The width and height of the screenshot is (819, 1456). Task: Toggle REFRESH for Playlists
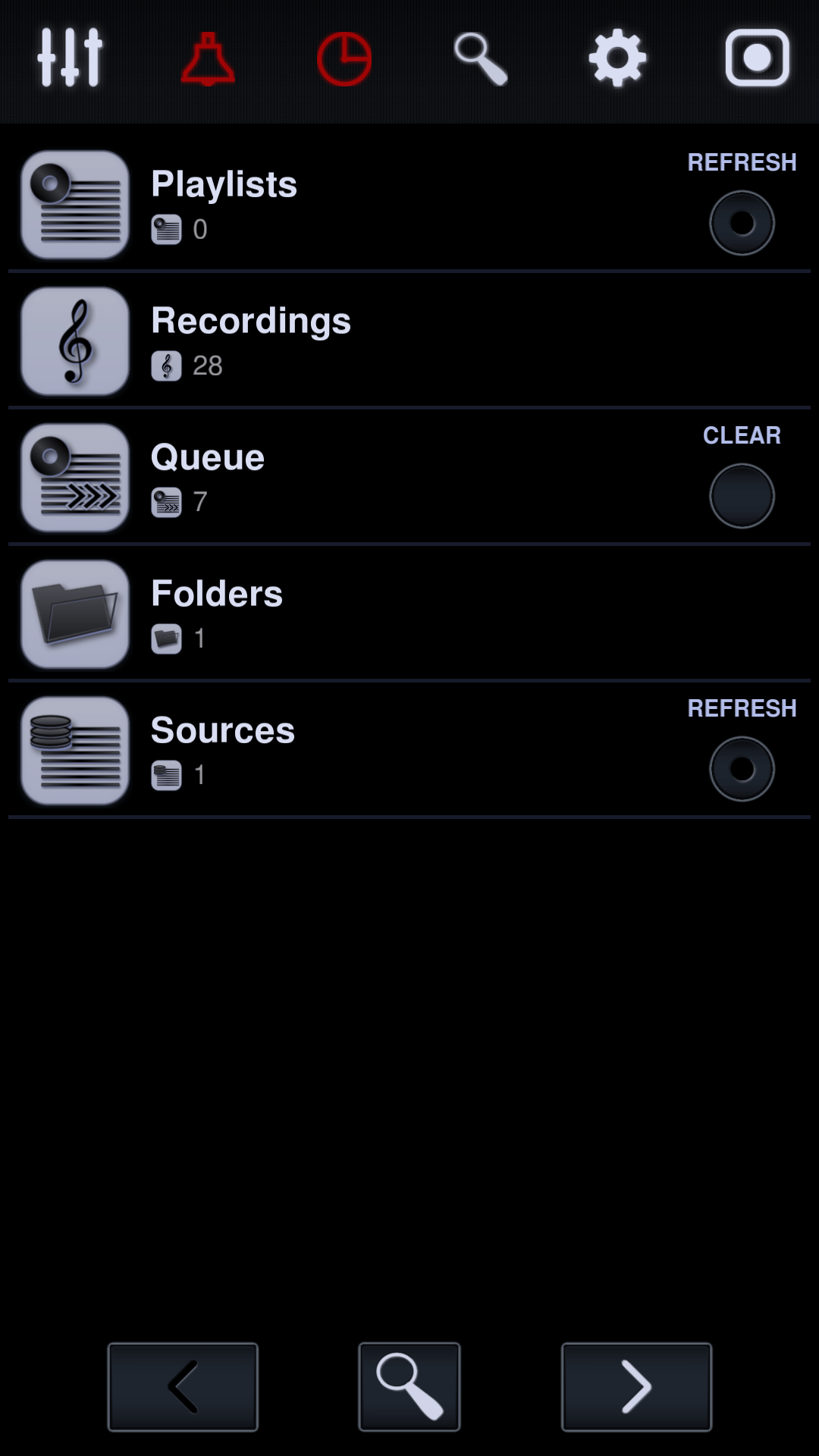coord(742,221)
